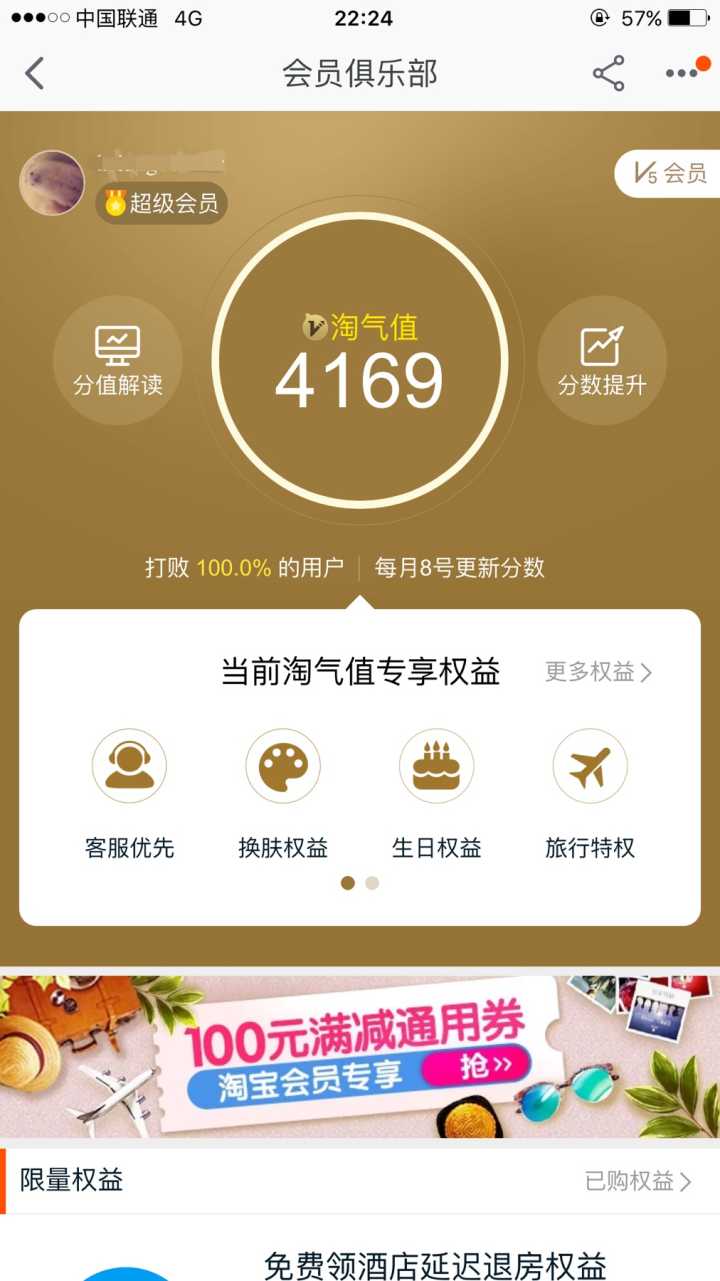Go back using the top-left arrow
The height and width of the screenshot is (1281, 720).
coord(35,73)
